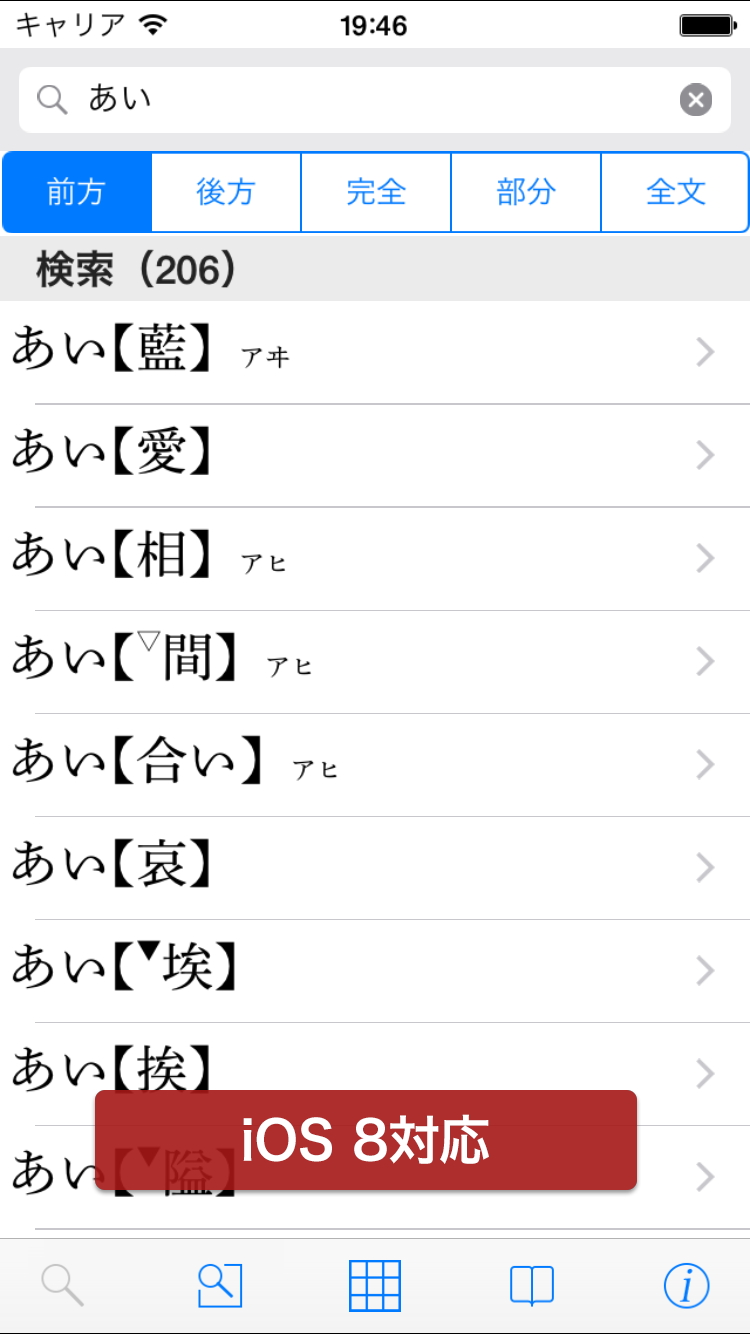Switch to 全文 full-text search
750x1334 pixels.
pyautogui.click(x=675, y=192)
